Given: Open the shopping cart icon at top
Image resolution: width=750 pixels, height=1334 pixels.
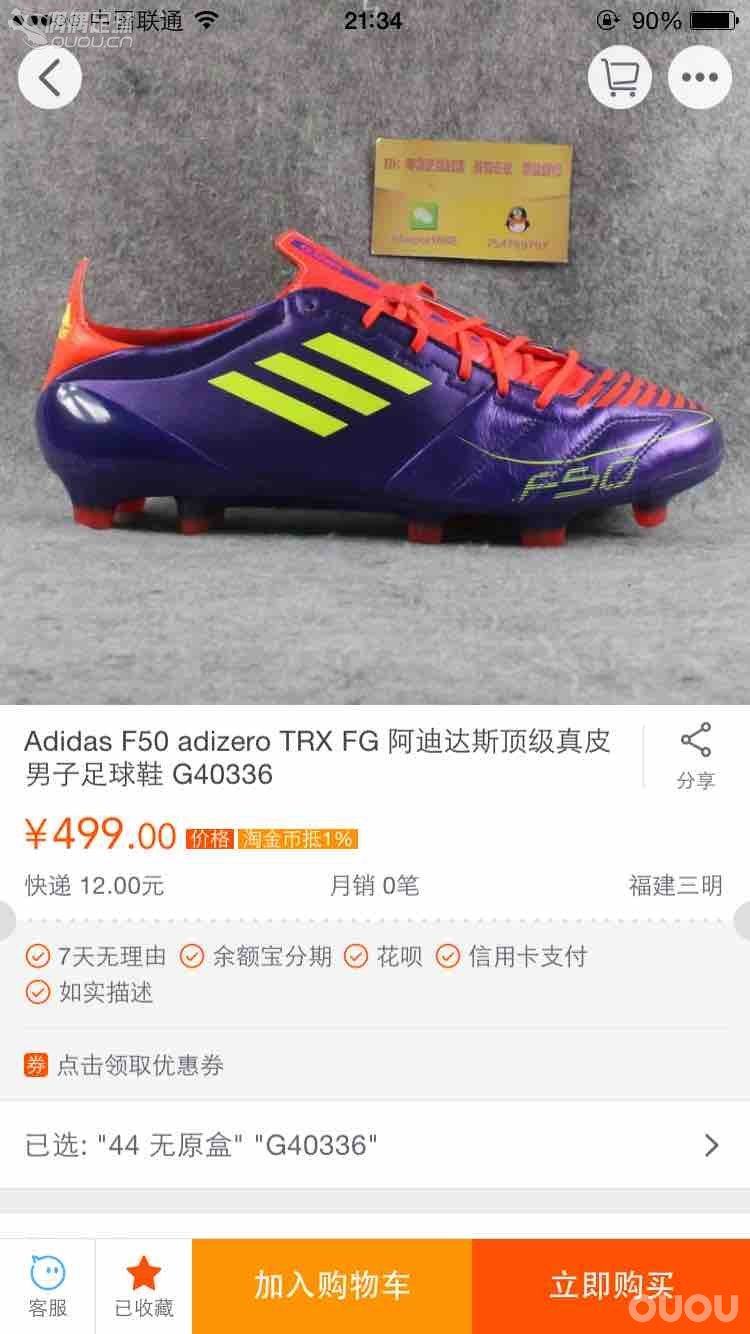Looking at the screenshot, I should [x=619, y=77].
